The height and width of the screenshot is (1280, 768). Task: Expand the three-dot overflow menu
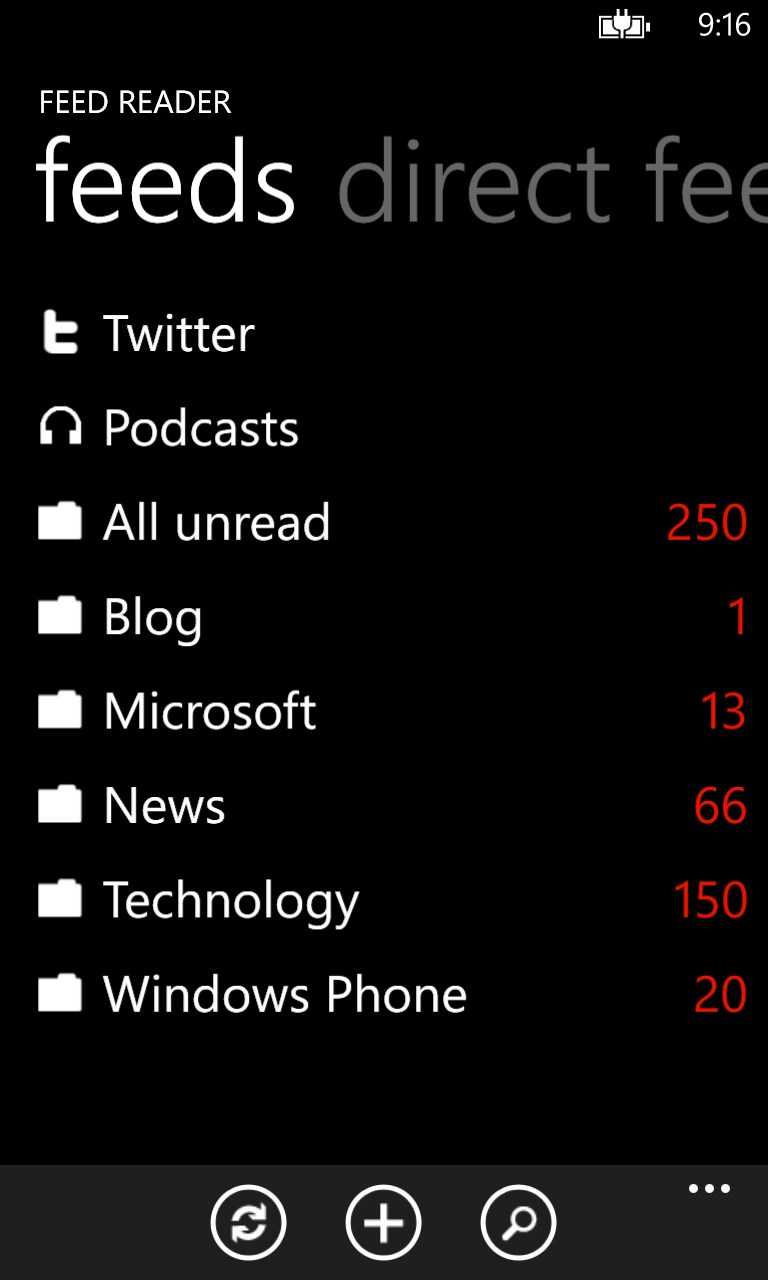709,1189
